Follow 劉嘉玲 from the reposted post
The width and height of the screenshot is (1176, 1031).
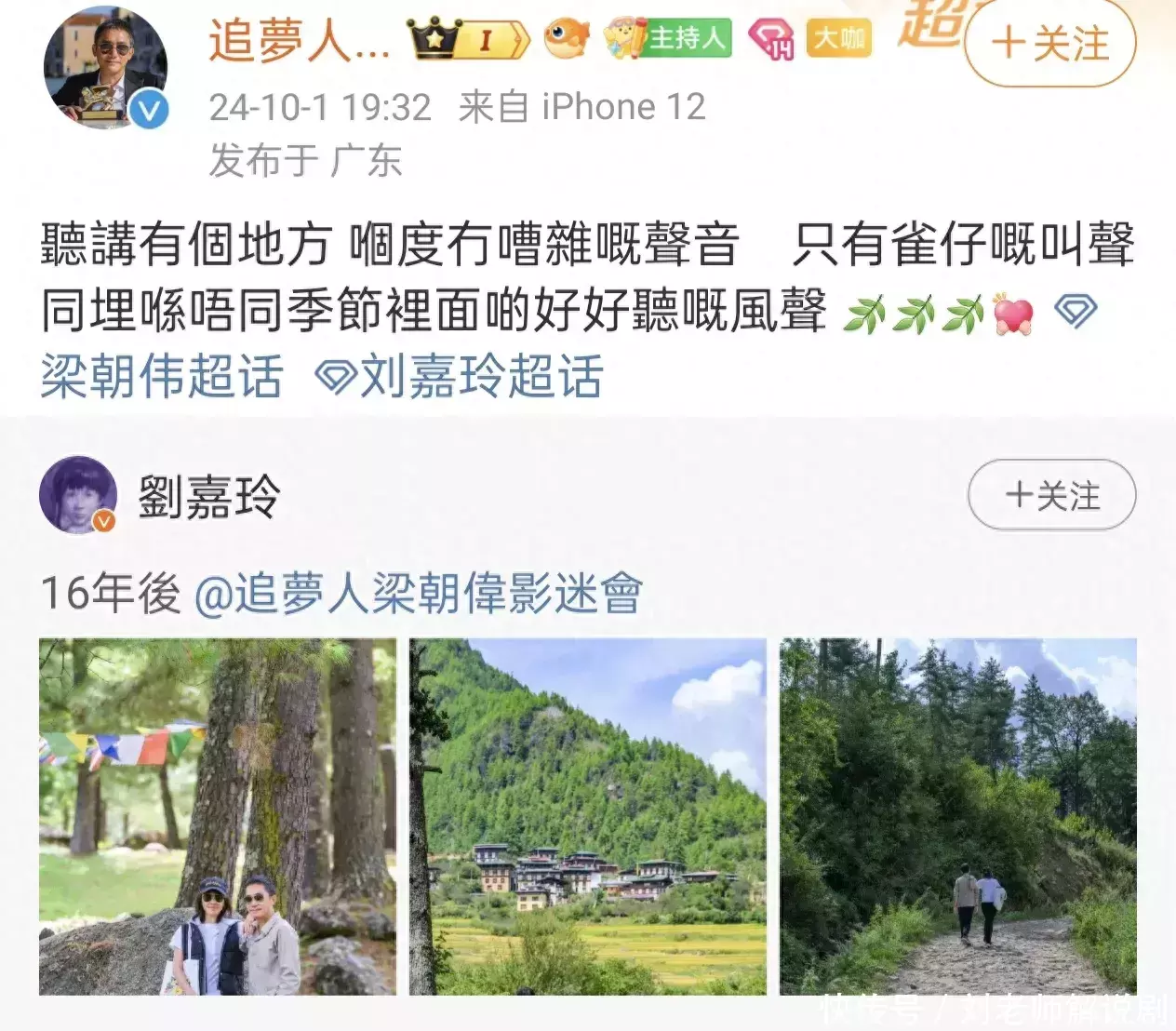pyautogui.click(x=1051, y=495)
